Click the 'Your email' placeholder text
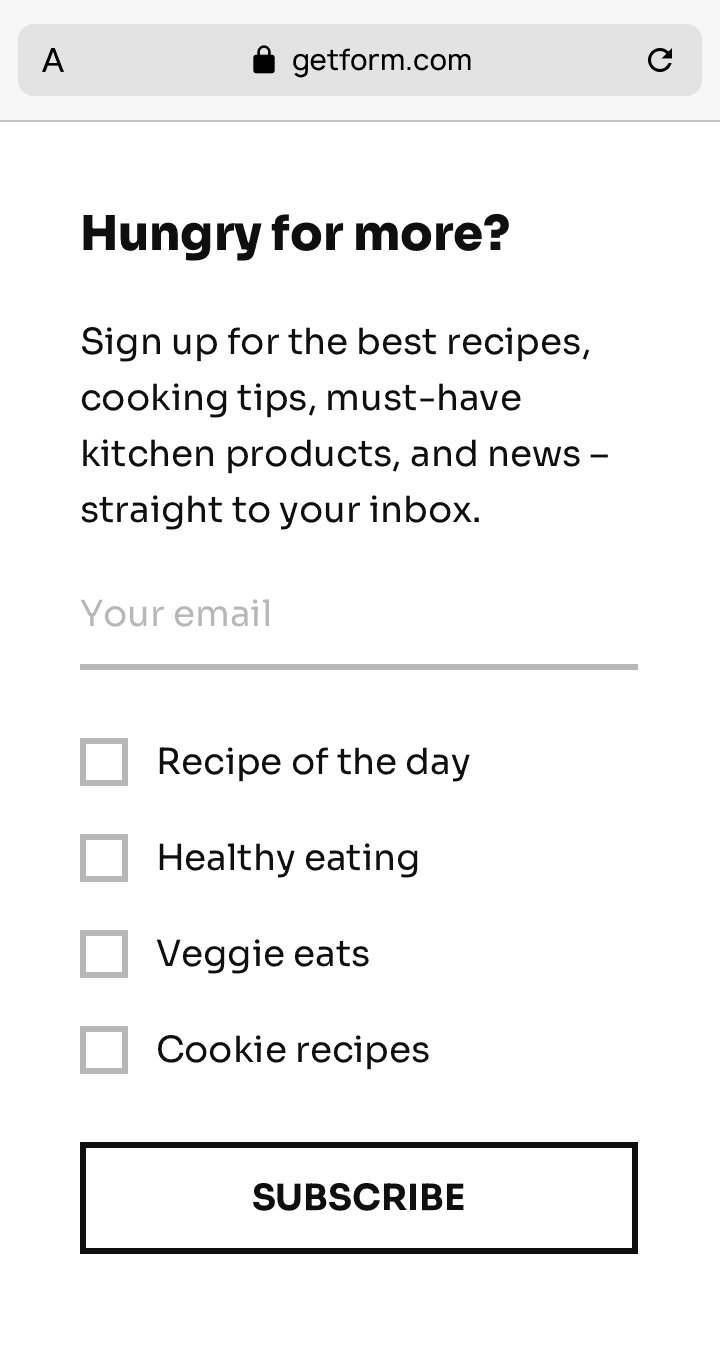 pos(176,613)
